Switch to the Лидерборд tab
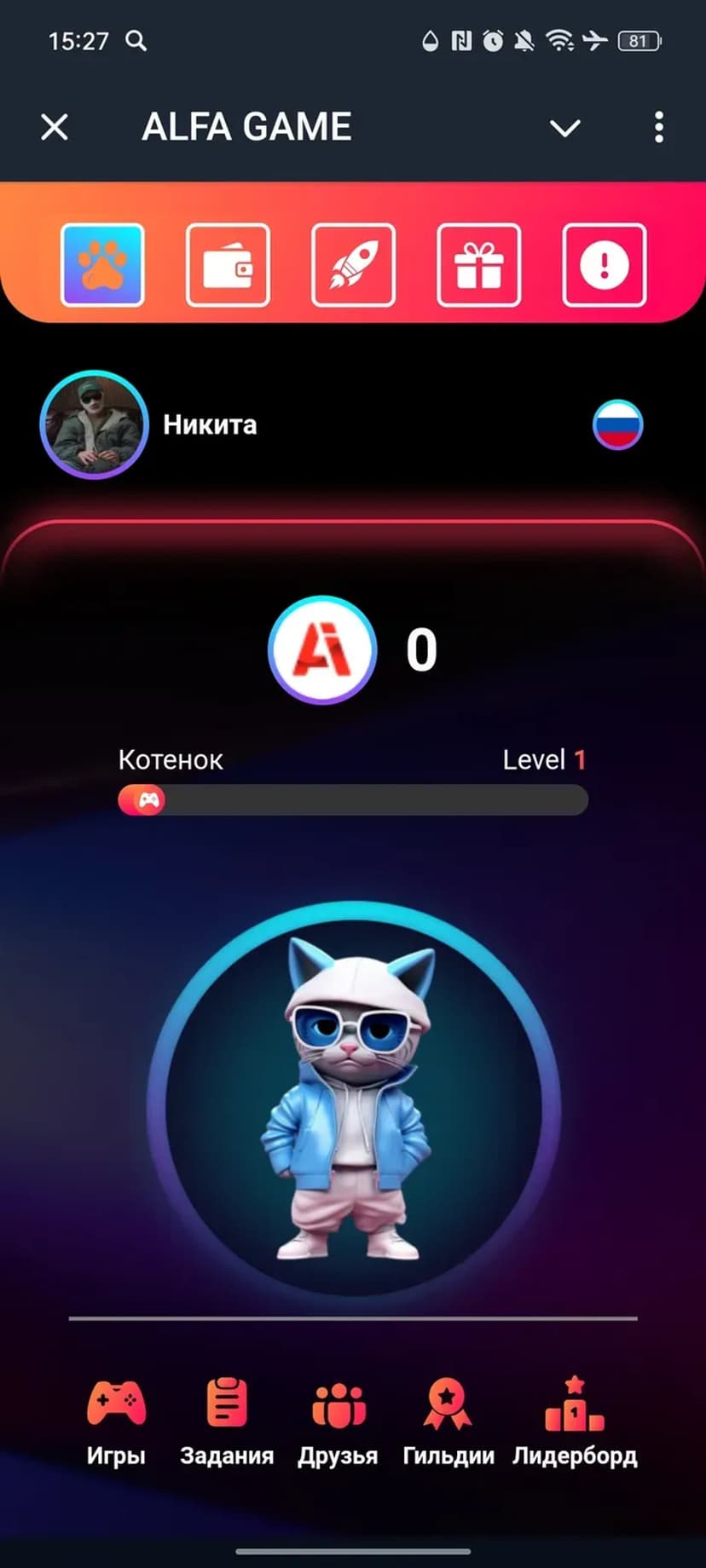706x1568 pixels. [x=575, y=1421]
